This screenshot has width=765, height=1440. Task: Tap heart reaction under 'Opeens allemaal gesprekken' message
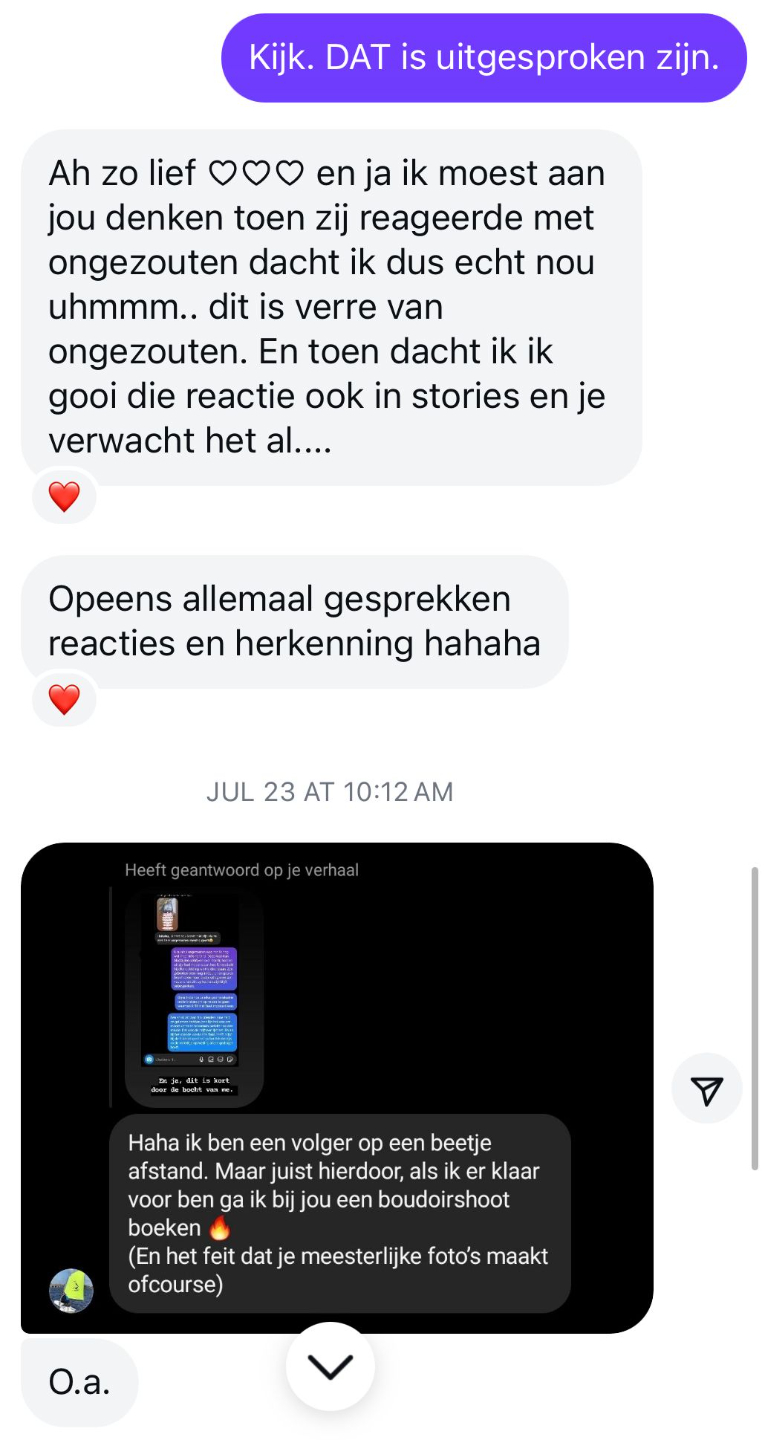(64, 699)
